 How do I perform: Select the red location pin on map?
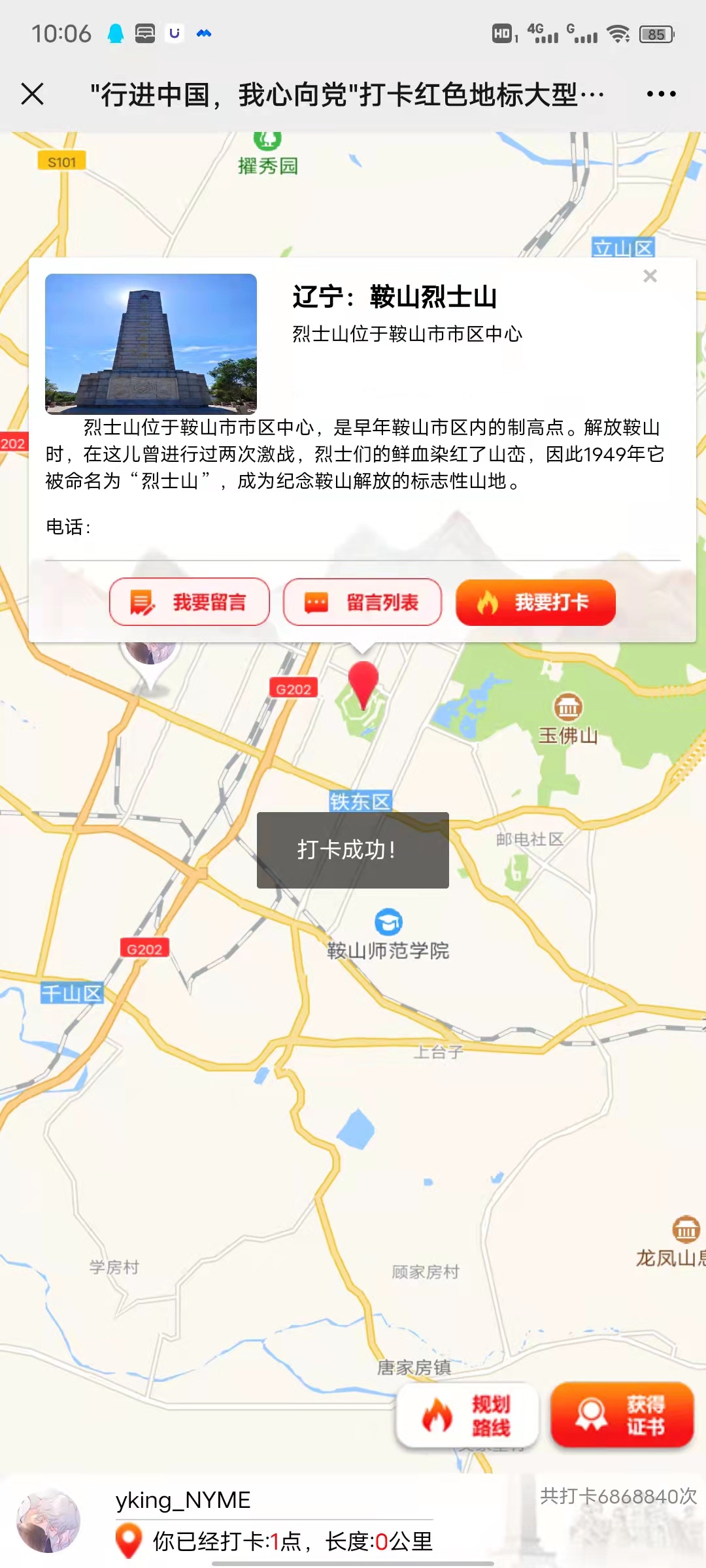[363, 683]
